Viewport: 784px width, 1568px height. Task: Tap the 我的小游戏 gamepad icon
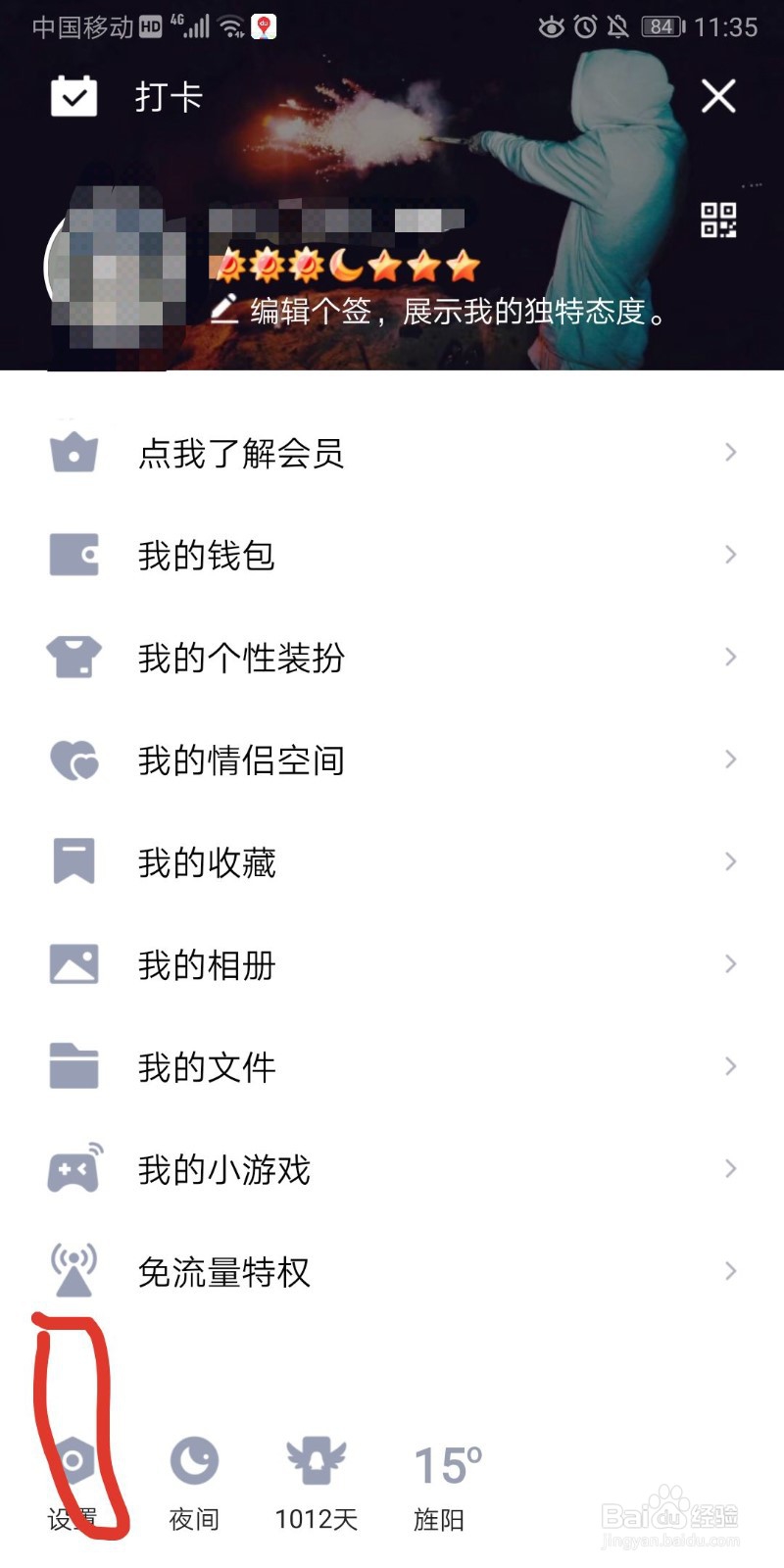[x=73, y=1169]
